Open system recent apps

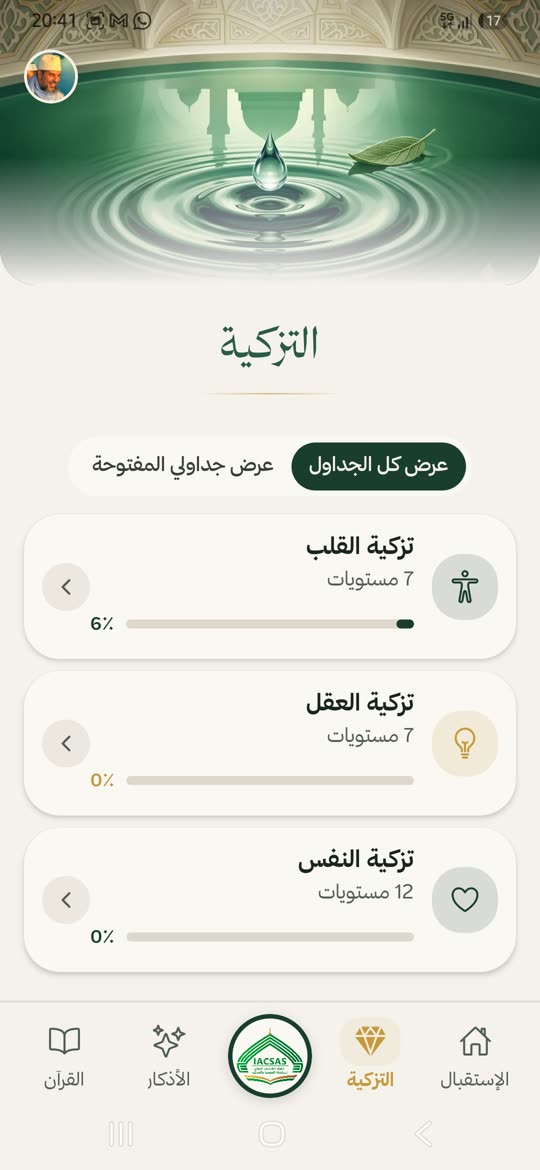coord(121,1134)
